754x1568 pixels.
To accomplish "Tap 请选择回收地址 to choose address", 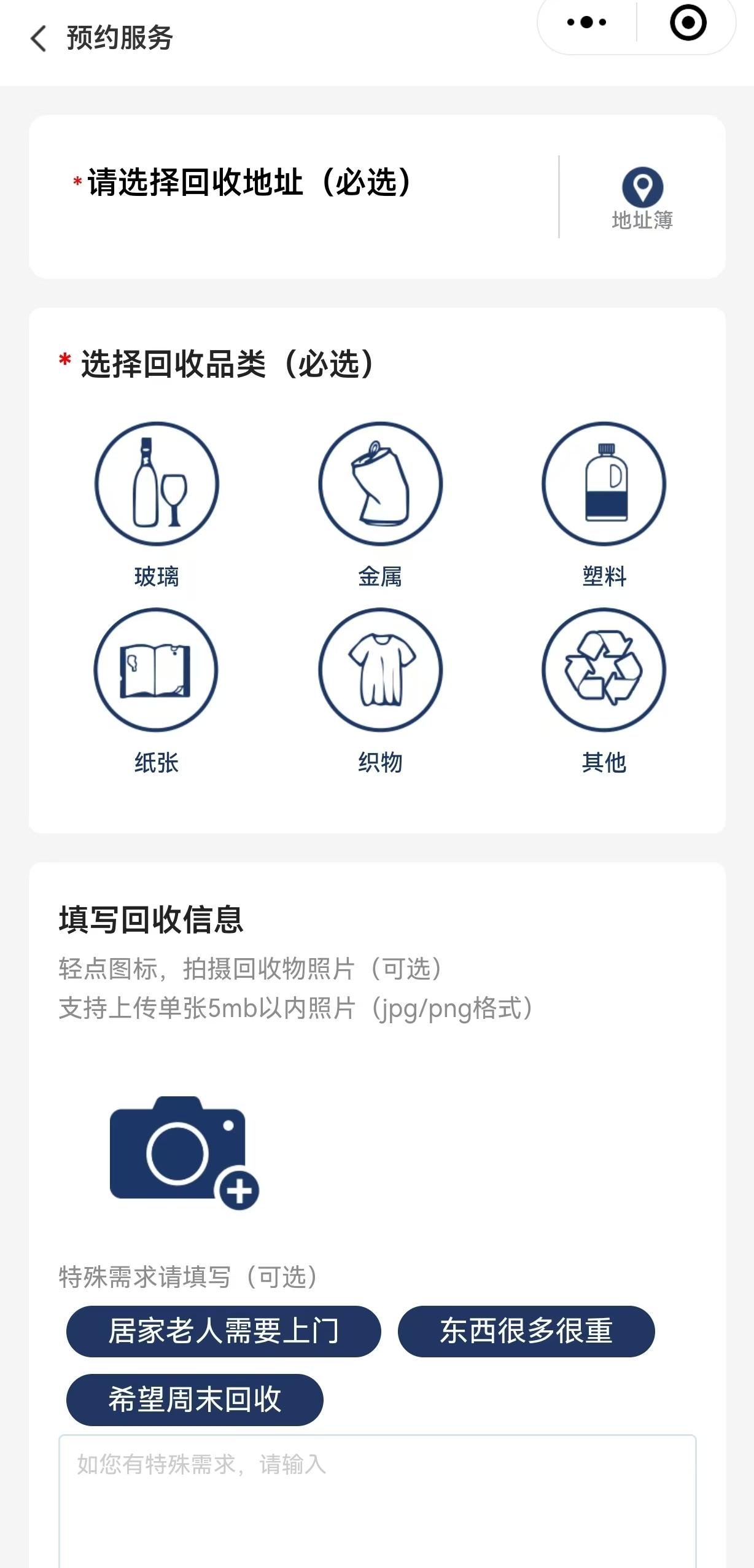I will coord(249,183).
